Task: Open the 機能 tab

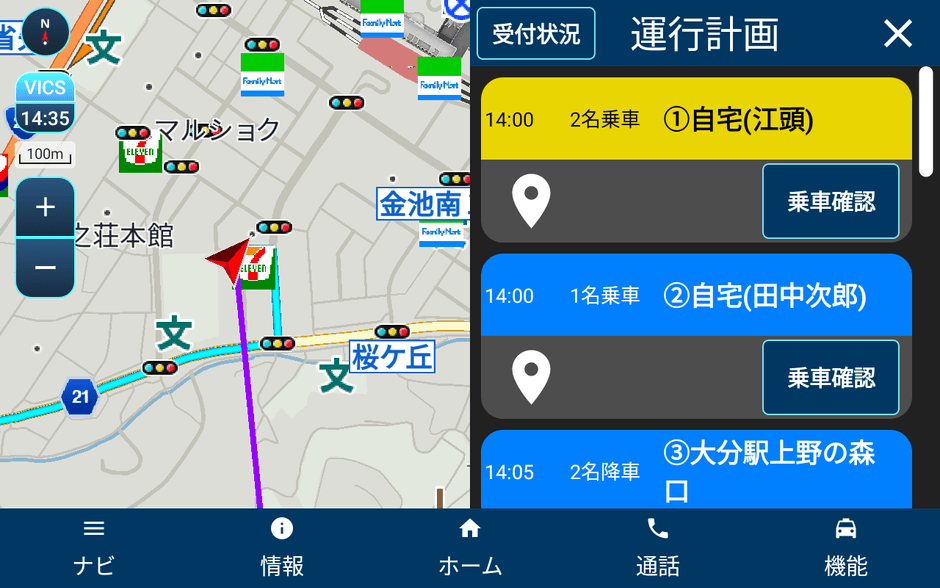Action: (846, 548)
